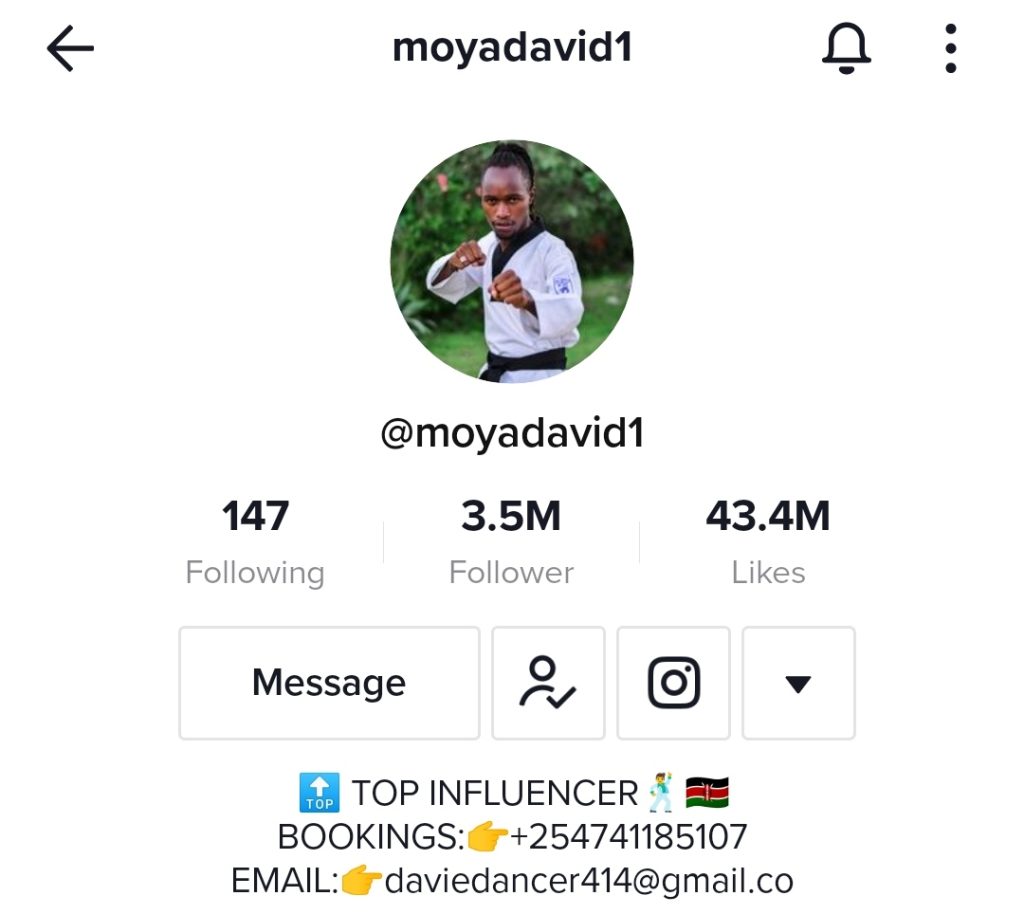Tap the following status person icon
Viewport: 1024px width, 914px height.
tap(548, 683)
